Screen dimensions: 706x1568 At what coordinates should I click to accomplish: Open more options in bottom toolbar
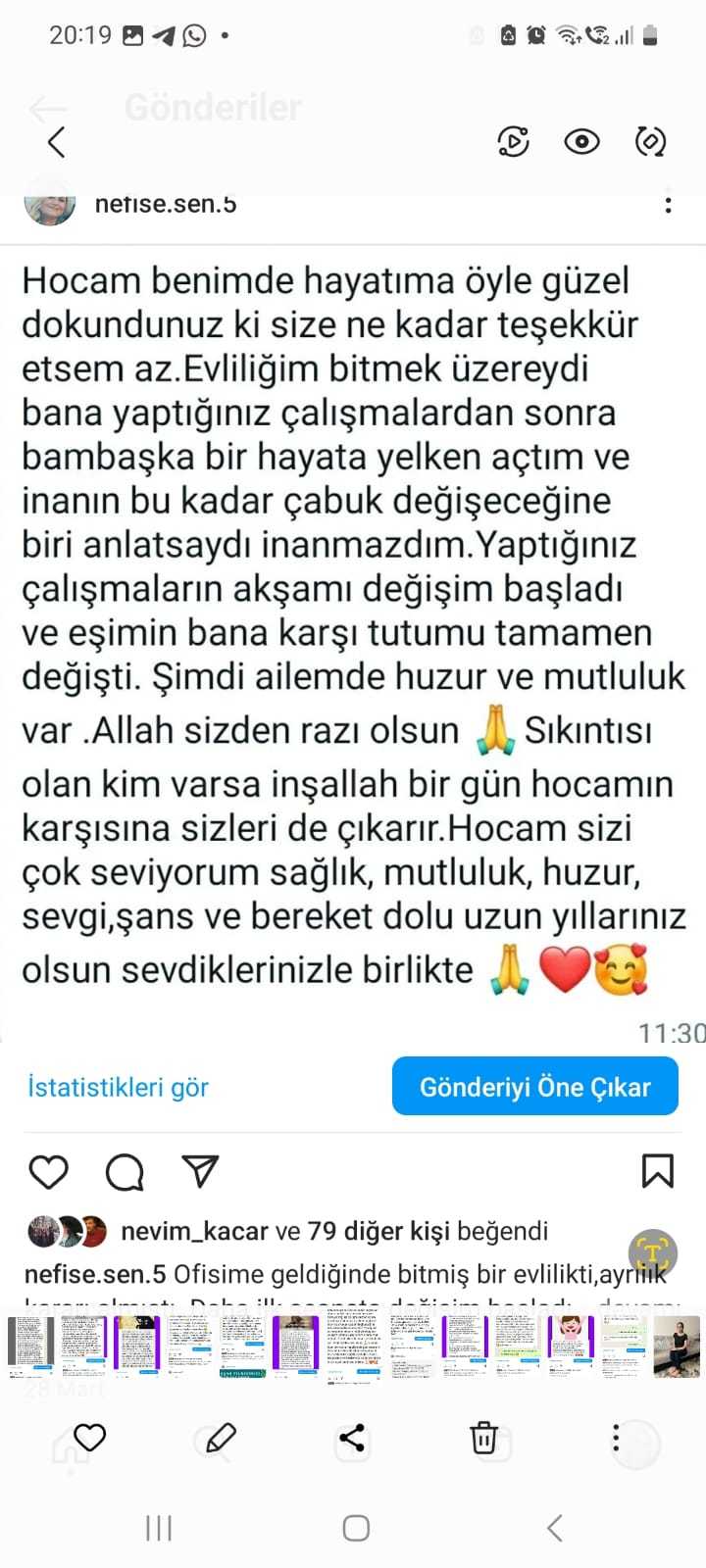pyautogui.click(x=616, y=1438)
